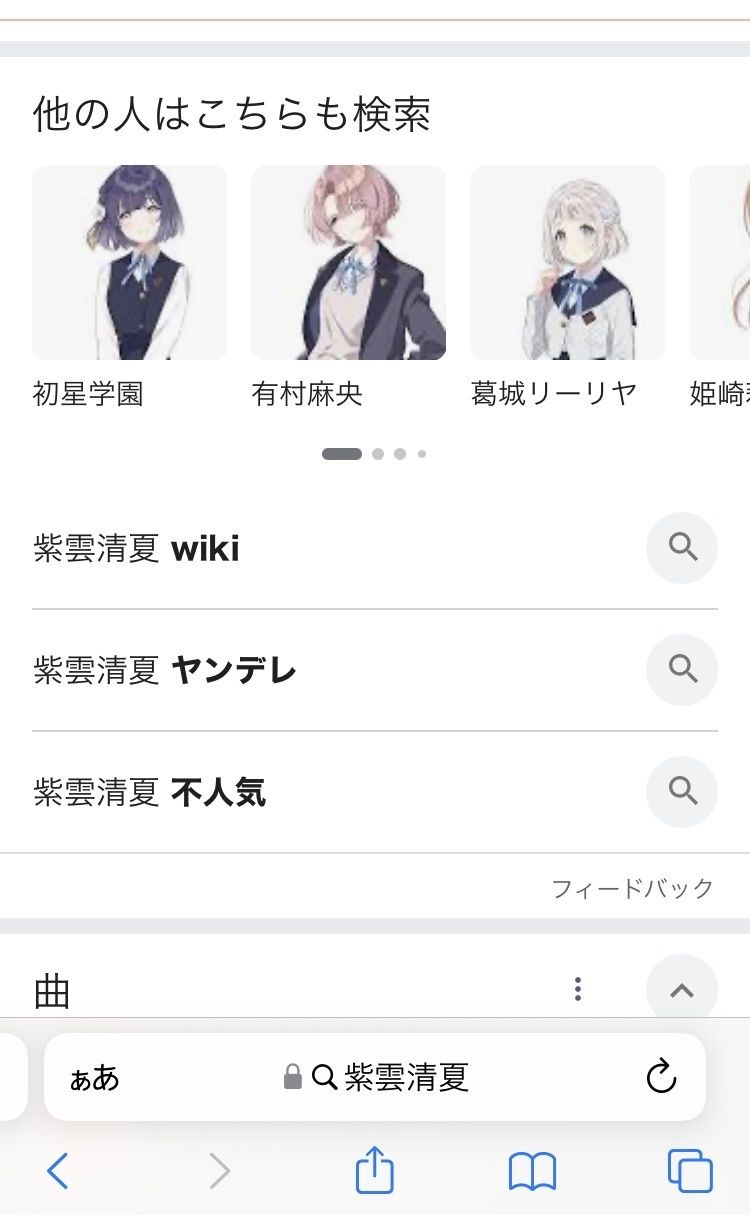Open the 有村麻央 related search card

click(x=348, y=285)
